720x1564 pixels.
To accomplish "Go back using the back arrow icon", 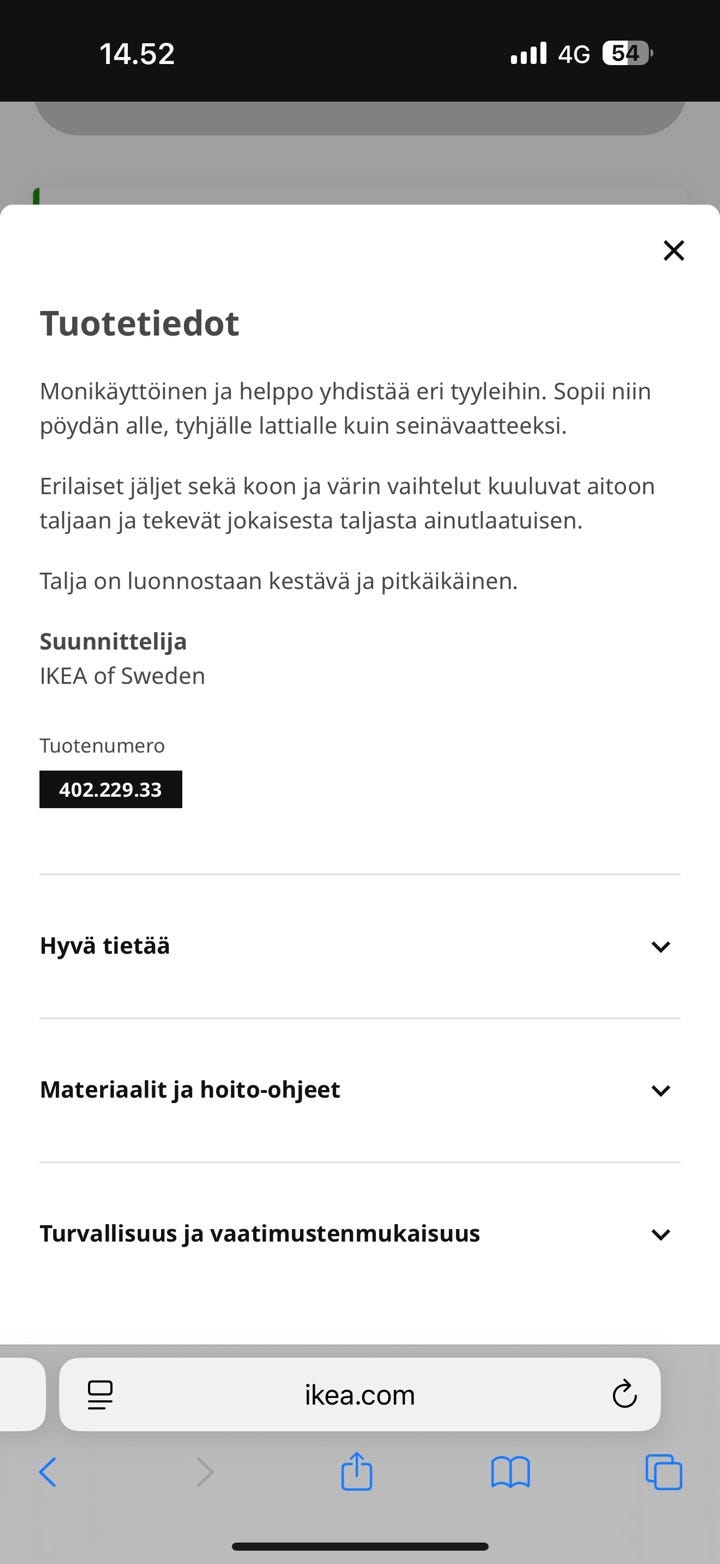I will tap(49, 1472).
